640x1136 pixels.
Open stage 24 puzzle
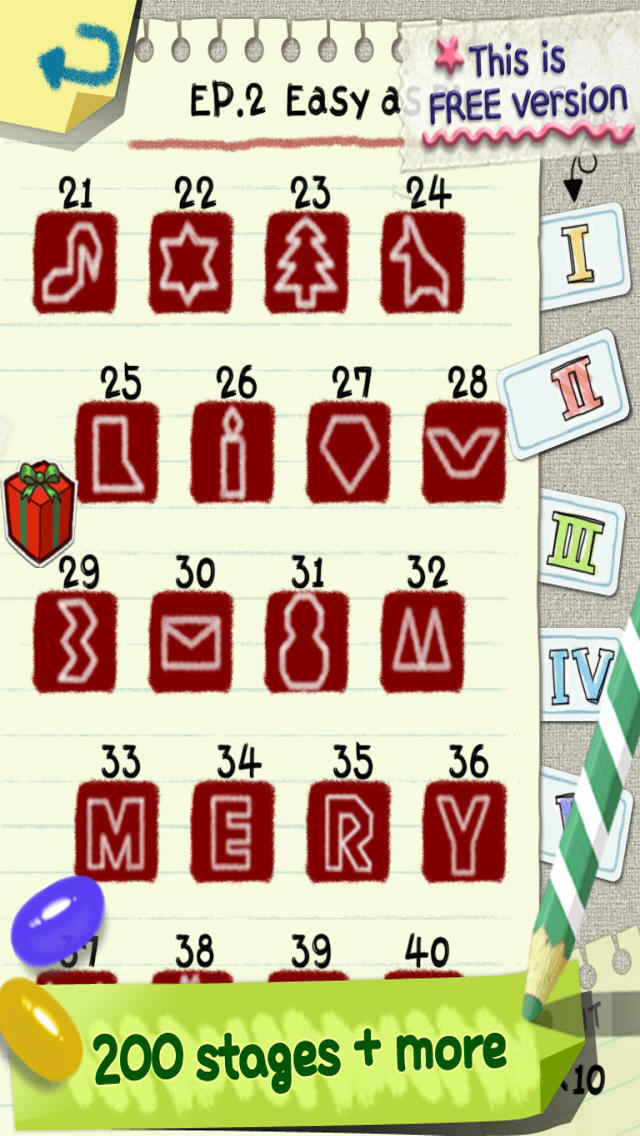[x=422, y=263]
